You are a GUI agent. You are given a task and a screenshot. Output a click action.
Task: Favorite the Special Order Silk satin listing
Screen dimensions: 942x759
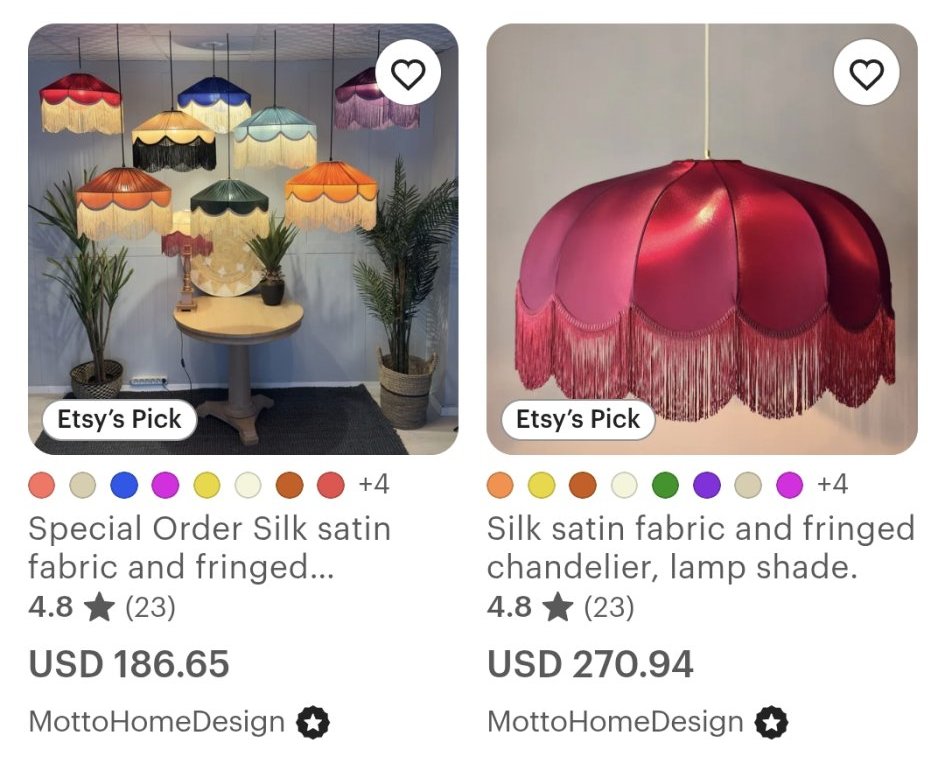pos(408,75)
